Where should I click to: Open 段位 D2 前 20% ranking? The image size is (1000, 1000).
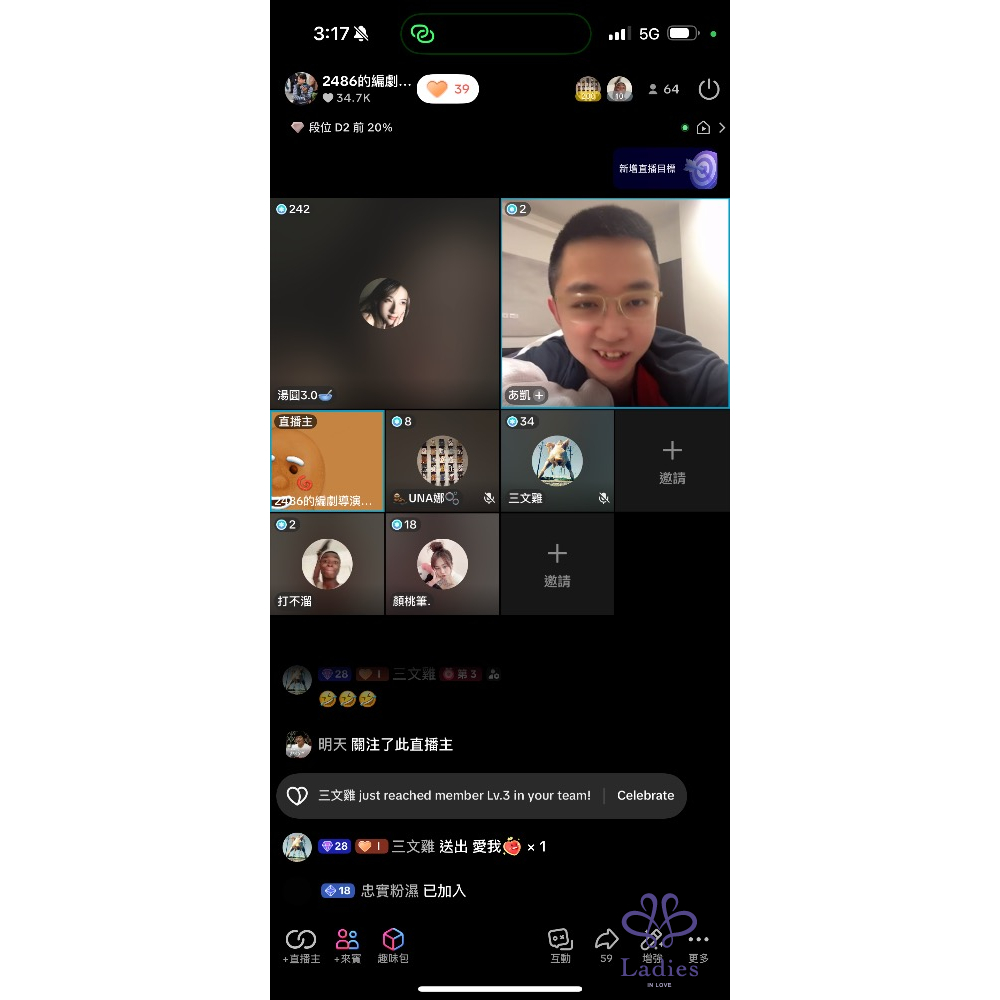(342, 128)
